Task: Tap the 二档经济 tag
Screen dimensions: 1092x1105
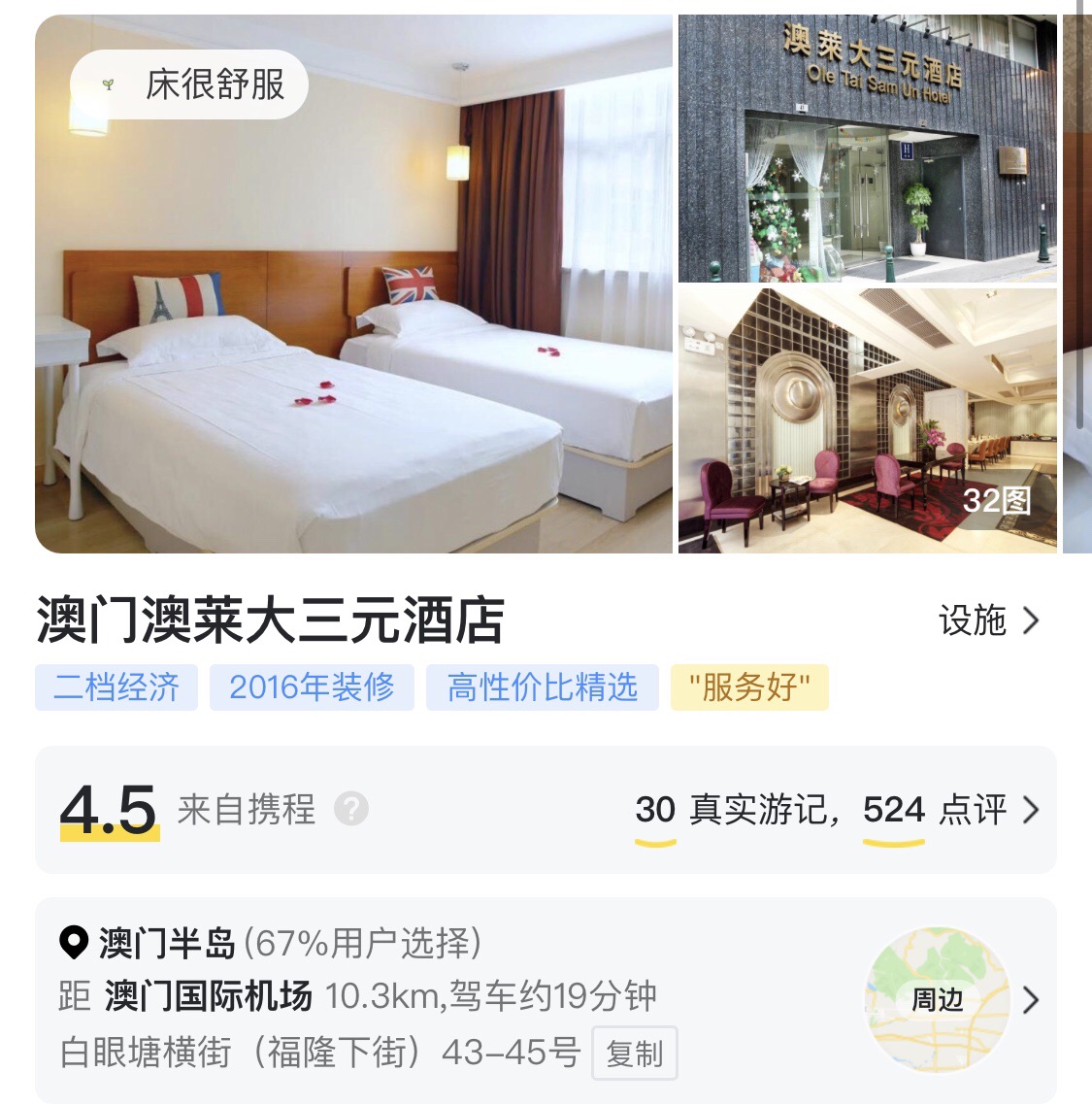Action: [x=116, y=687]
